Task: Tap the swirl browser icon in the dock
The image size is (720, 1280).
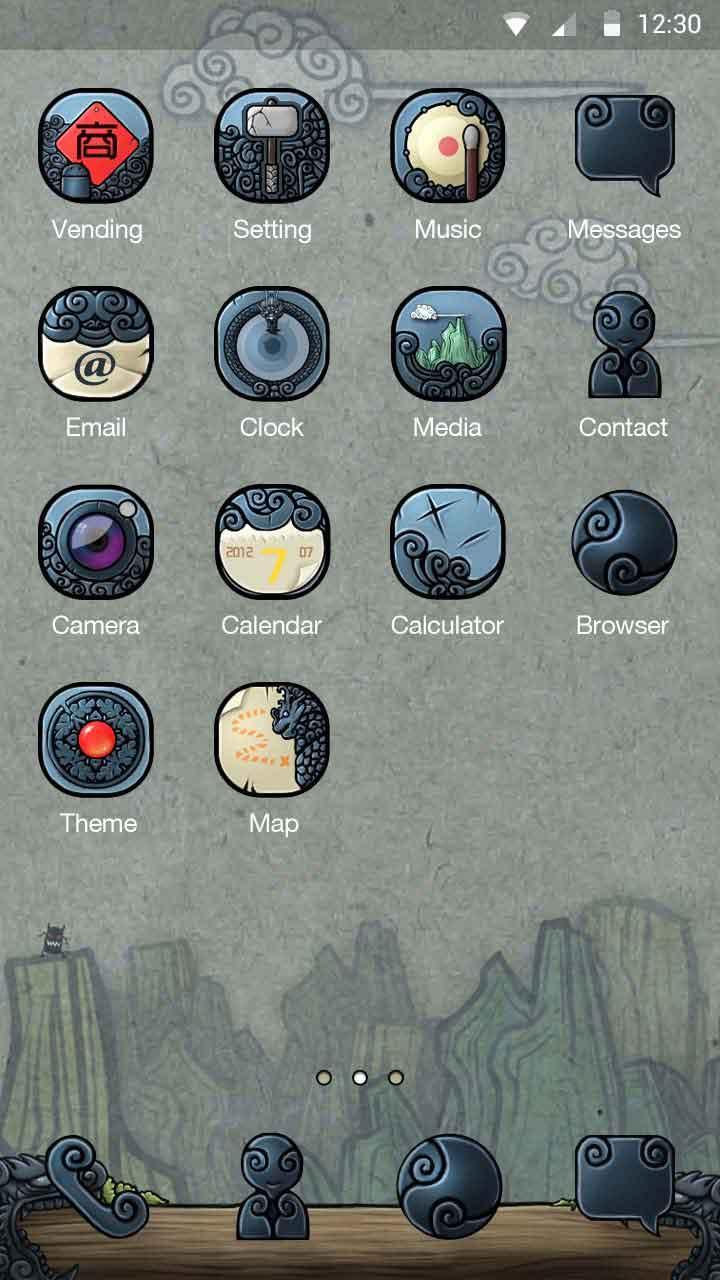Action: (x=449, y=1187)
